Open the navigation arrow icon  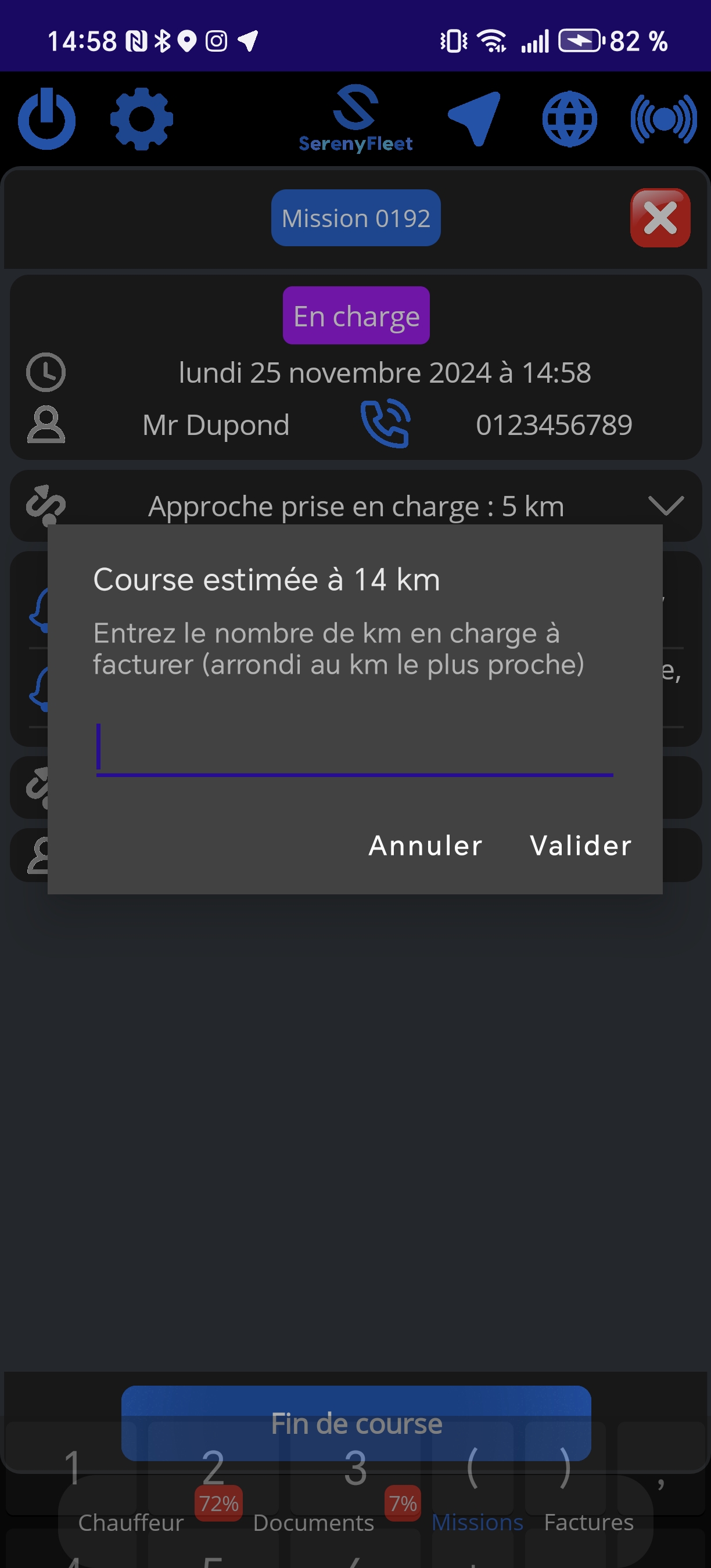pos(475,118)
